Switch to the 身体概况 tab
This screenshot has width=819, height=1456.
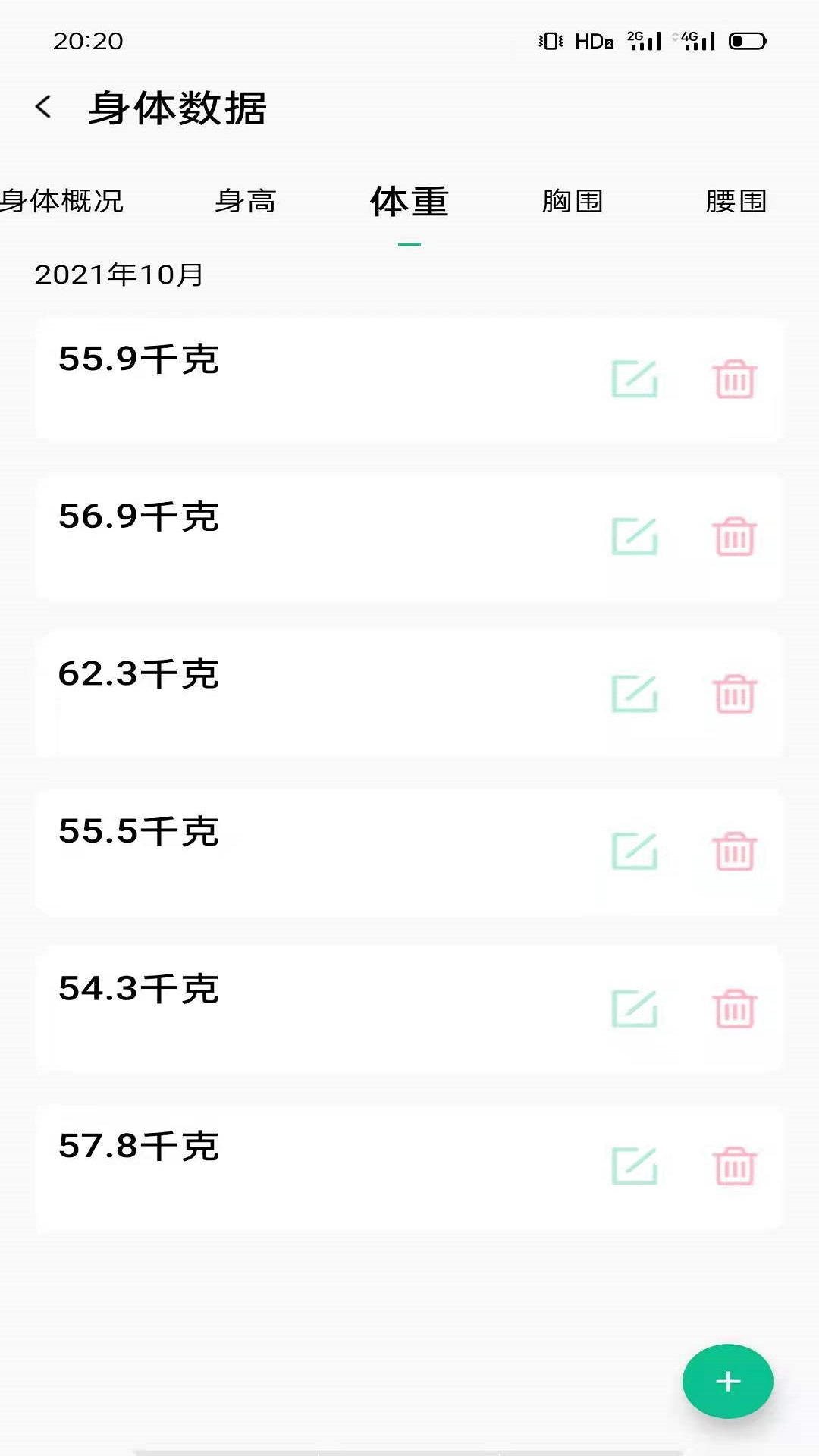coord(61,201)
